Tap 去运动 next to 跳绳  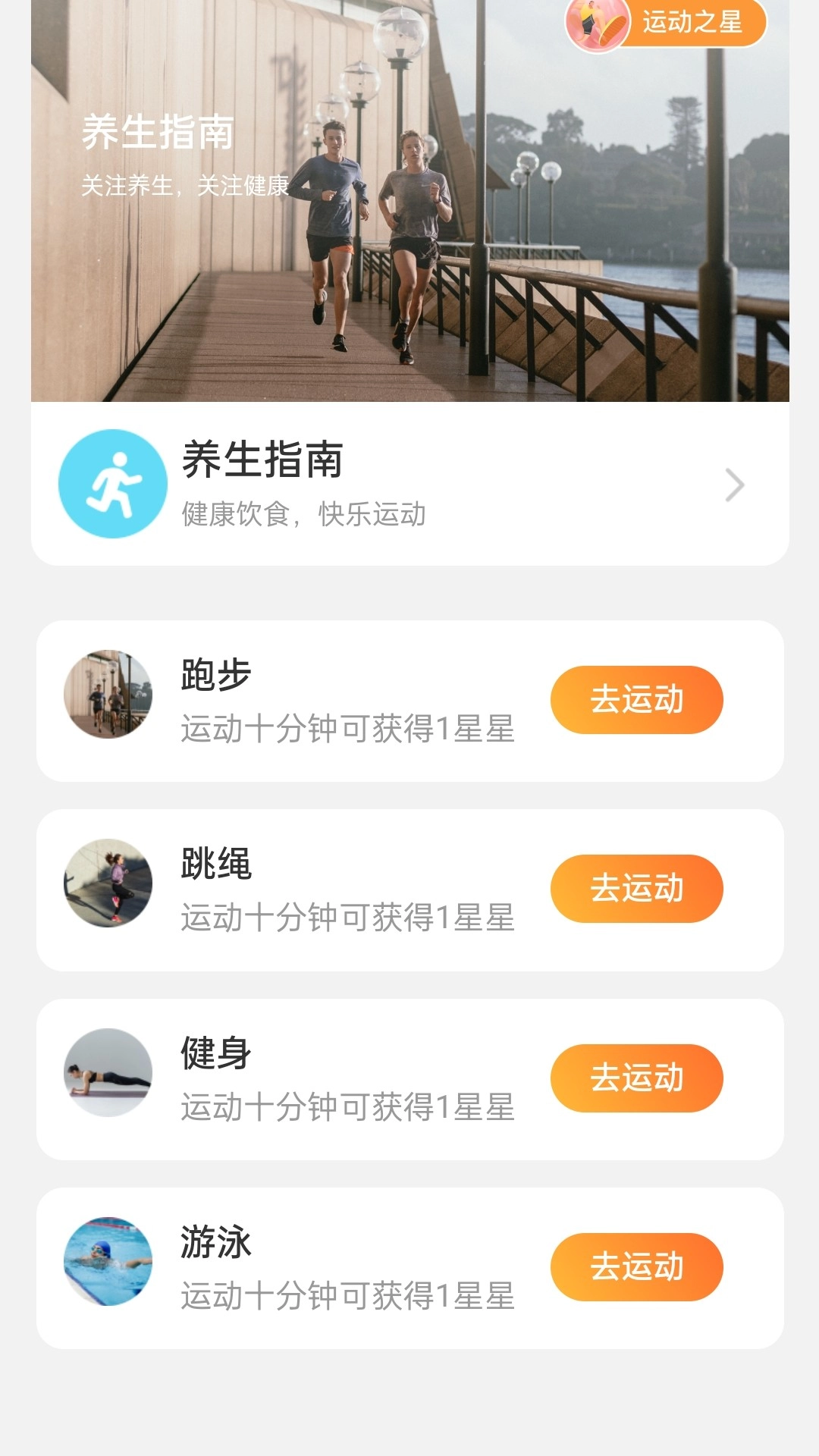click(637, 887)
